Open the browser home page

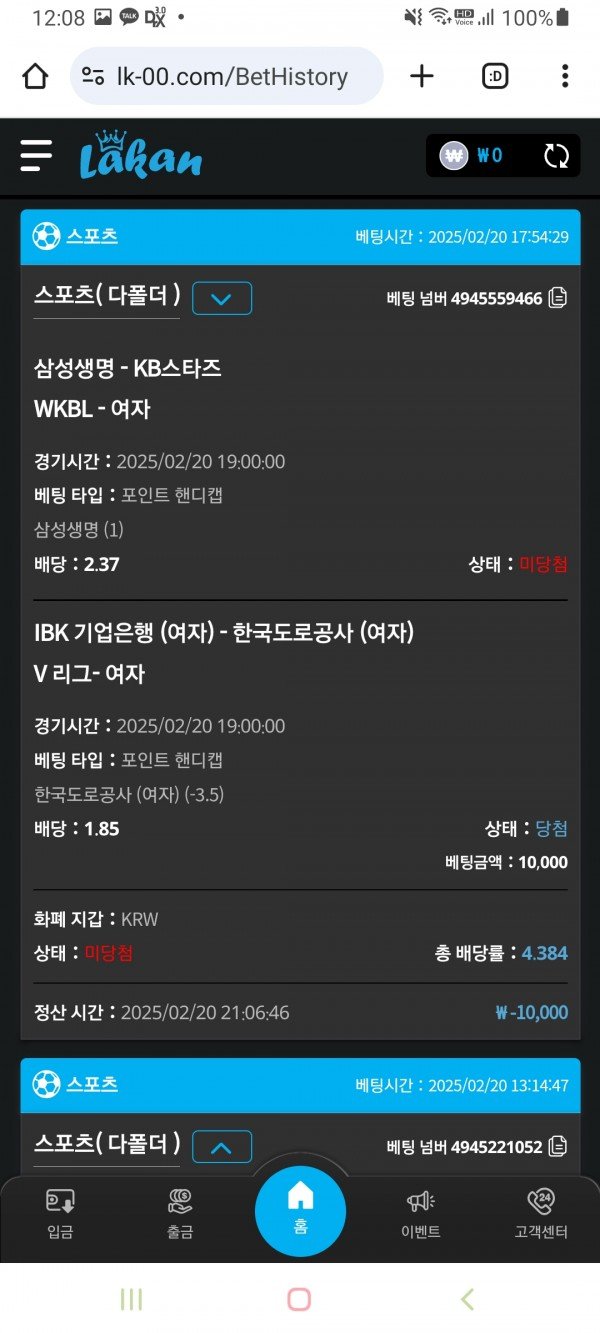tap(35, 76)
